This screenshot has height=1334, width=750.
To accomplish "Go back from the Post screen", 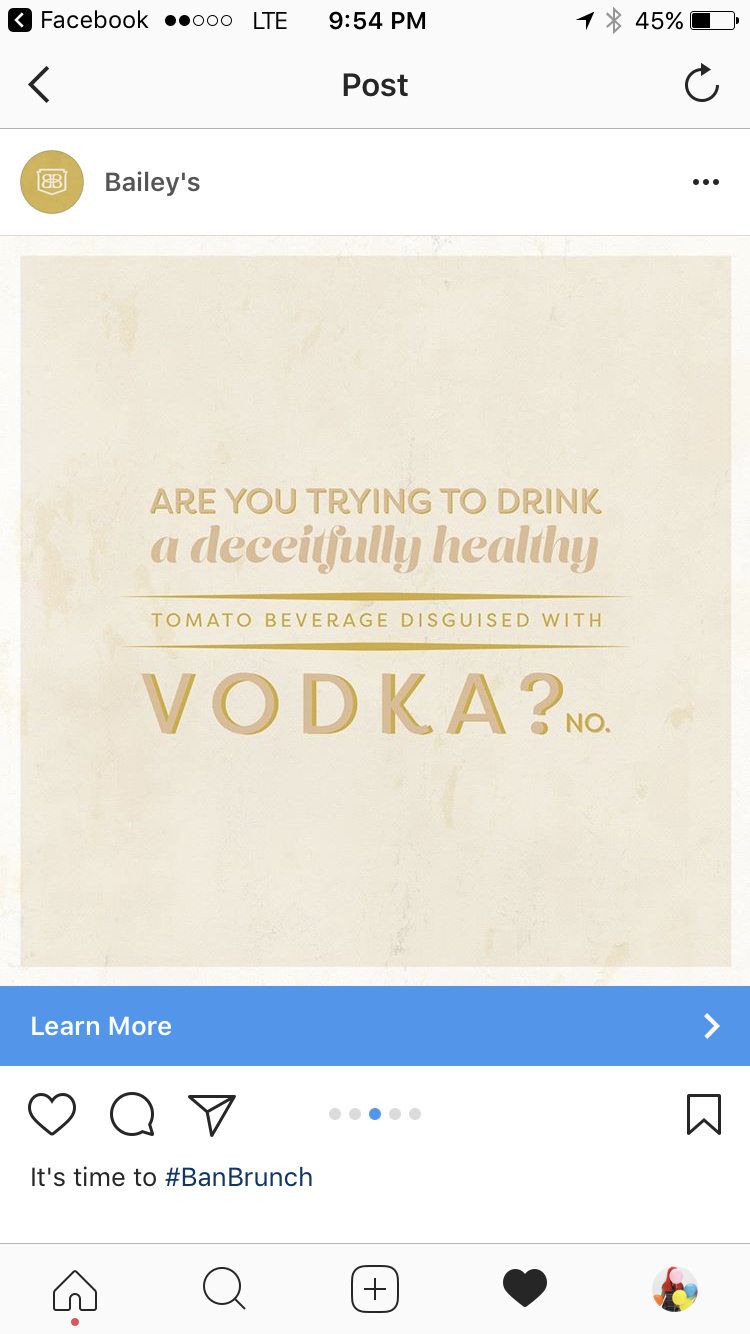I will [x=39, y=85].
